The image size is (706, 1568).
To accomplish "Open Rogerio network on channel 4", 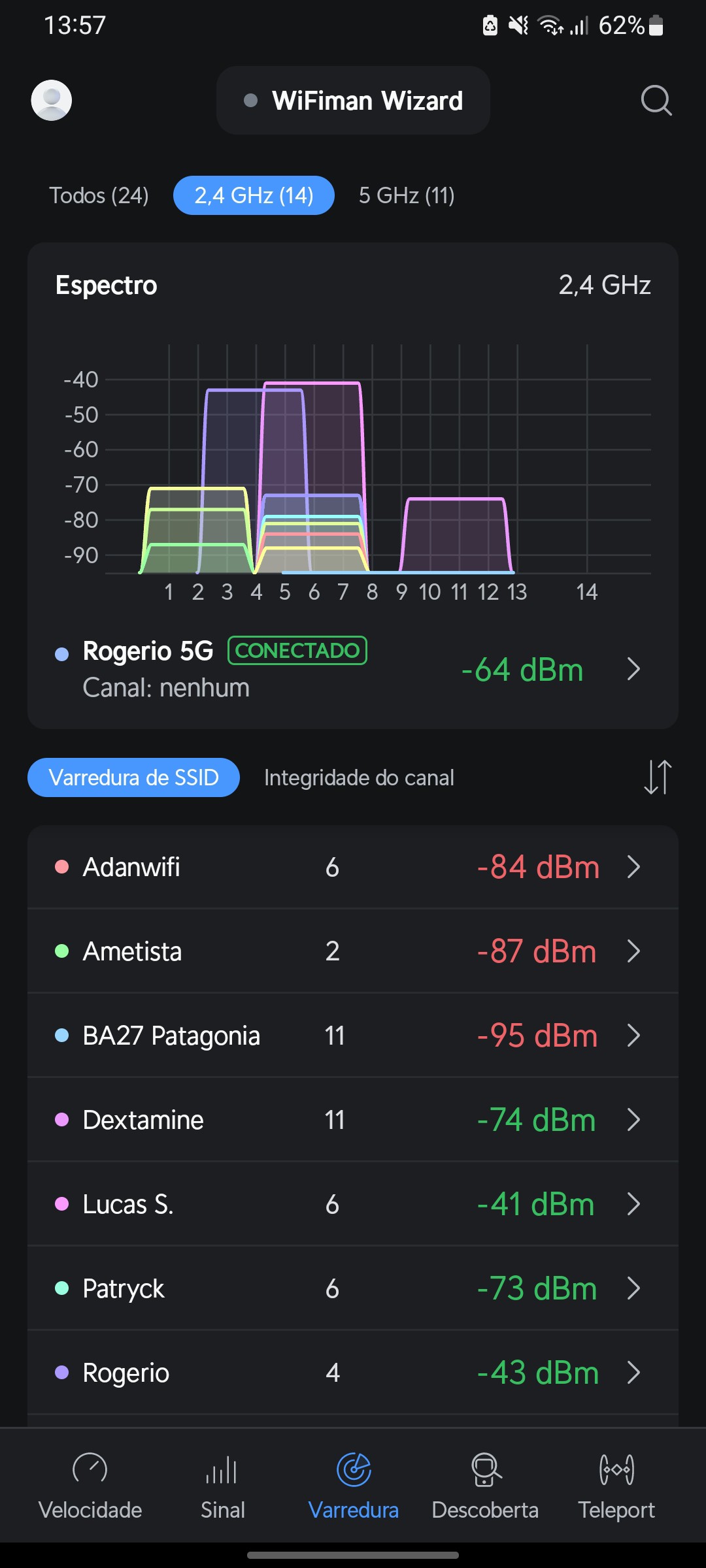I will (353, 1373).
